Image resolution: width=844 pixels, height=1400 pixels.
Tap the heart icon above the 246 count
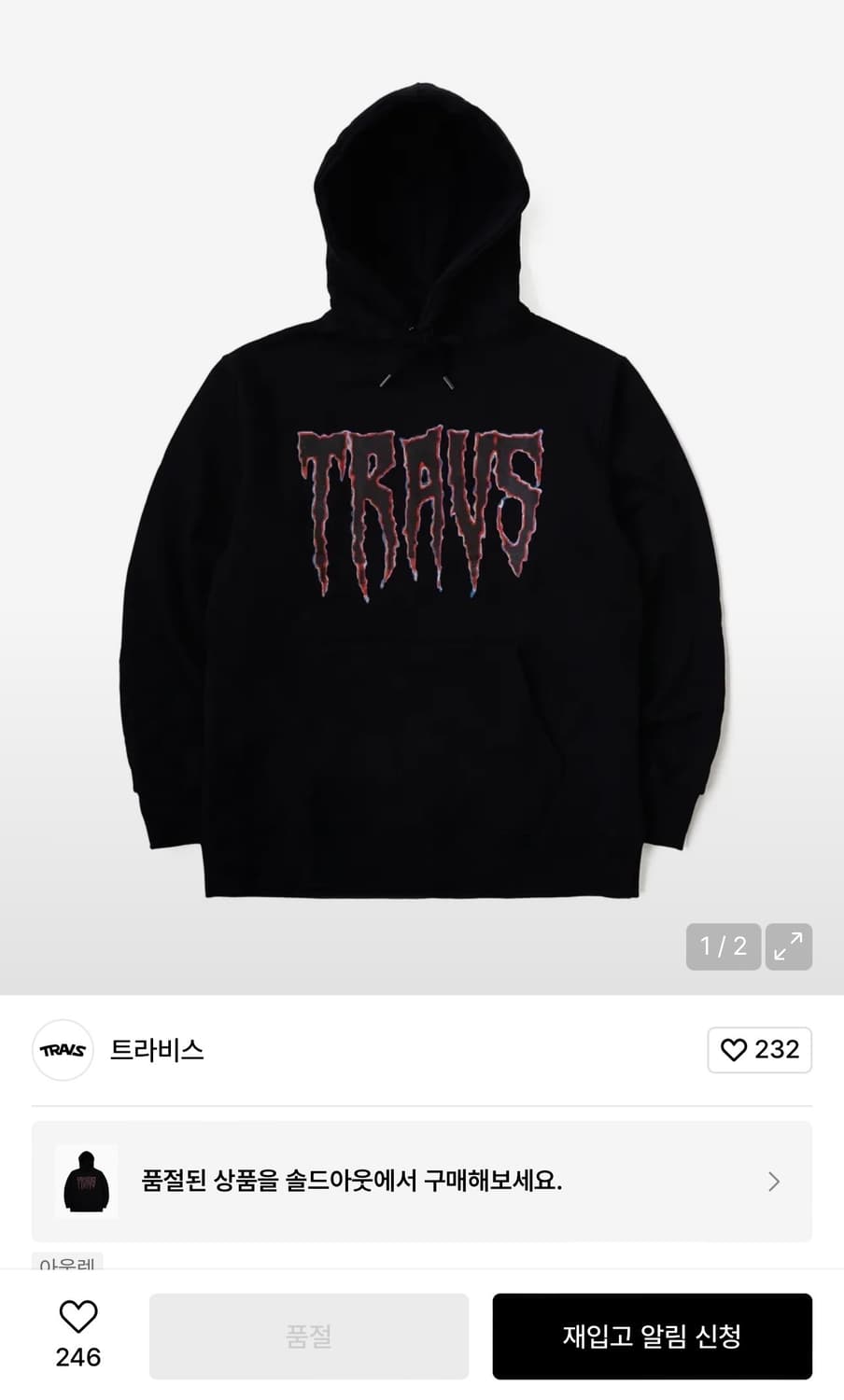click(78, 1319)
